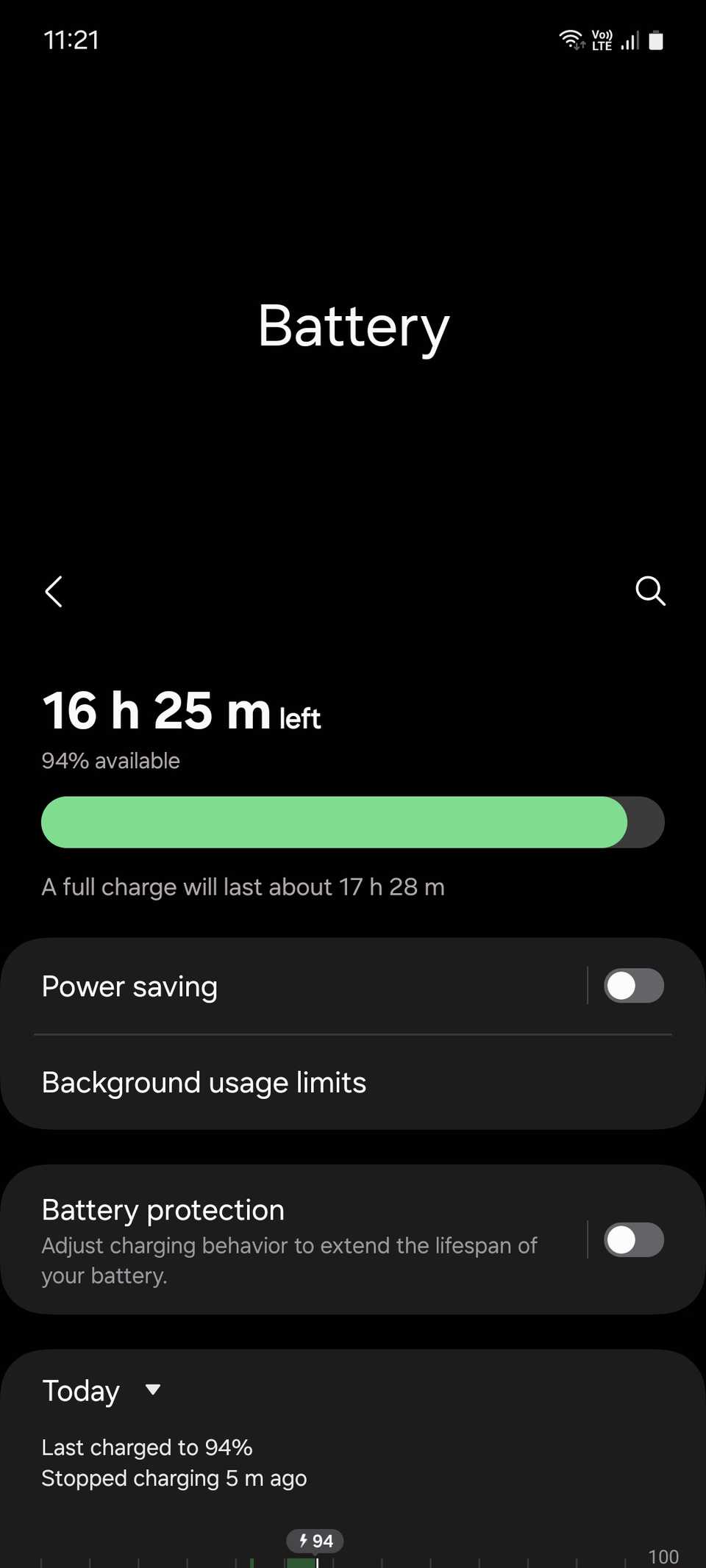This screenshot has width=706, height=1568.
Task: Tap the dropdown triangle on Today
Action: point(153,1390)
